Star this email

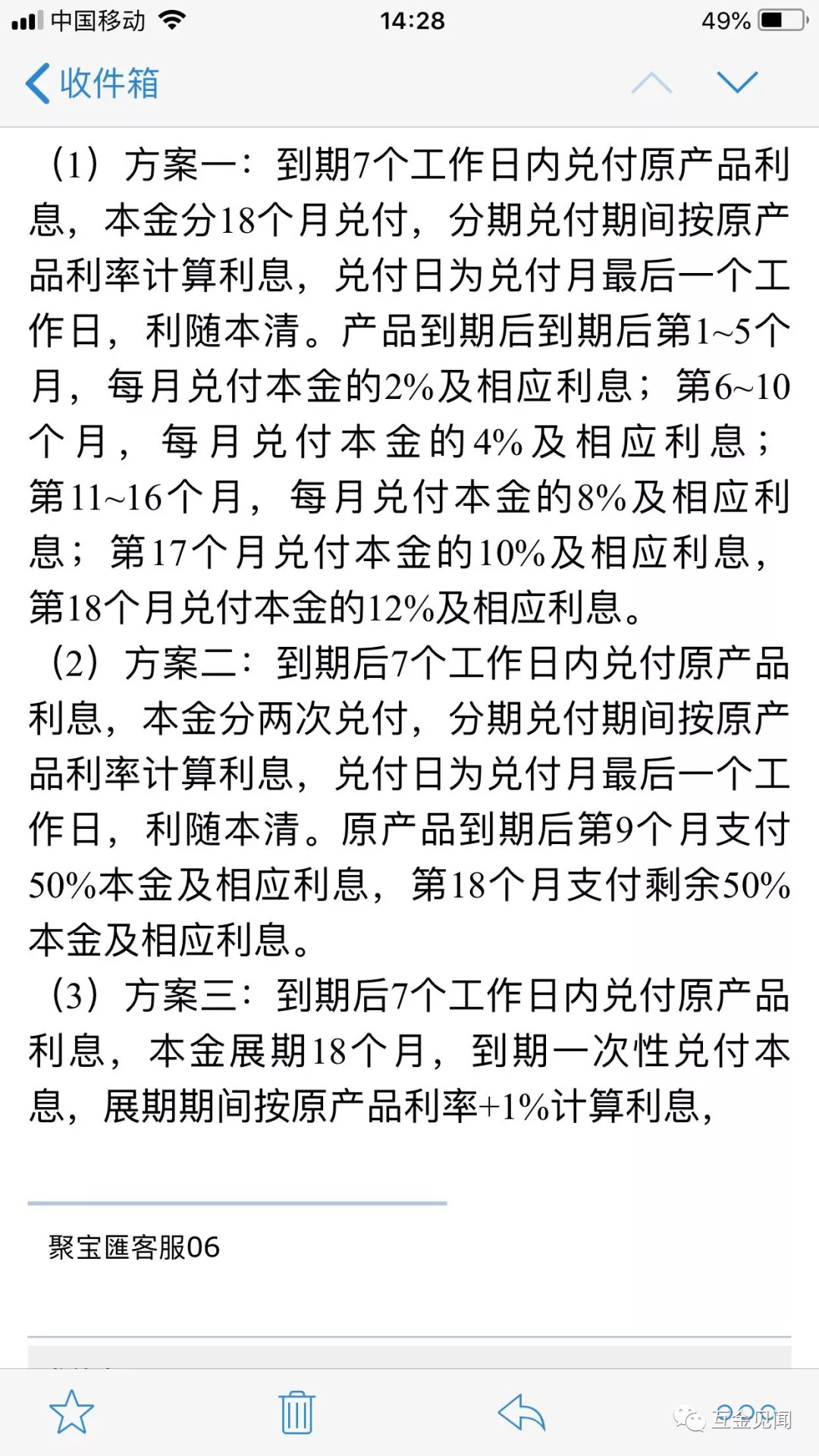(x=71, y=1412)
